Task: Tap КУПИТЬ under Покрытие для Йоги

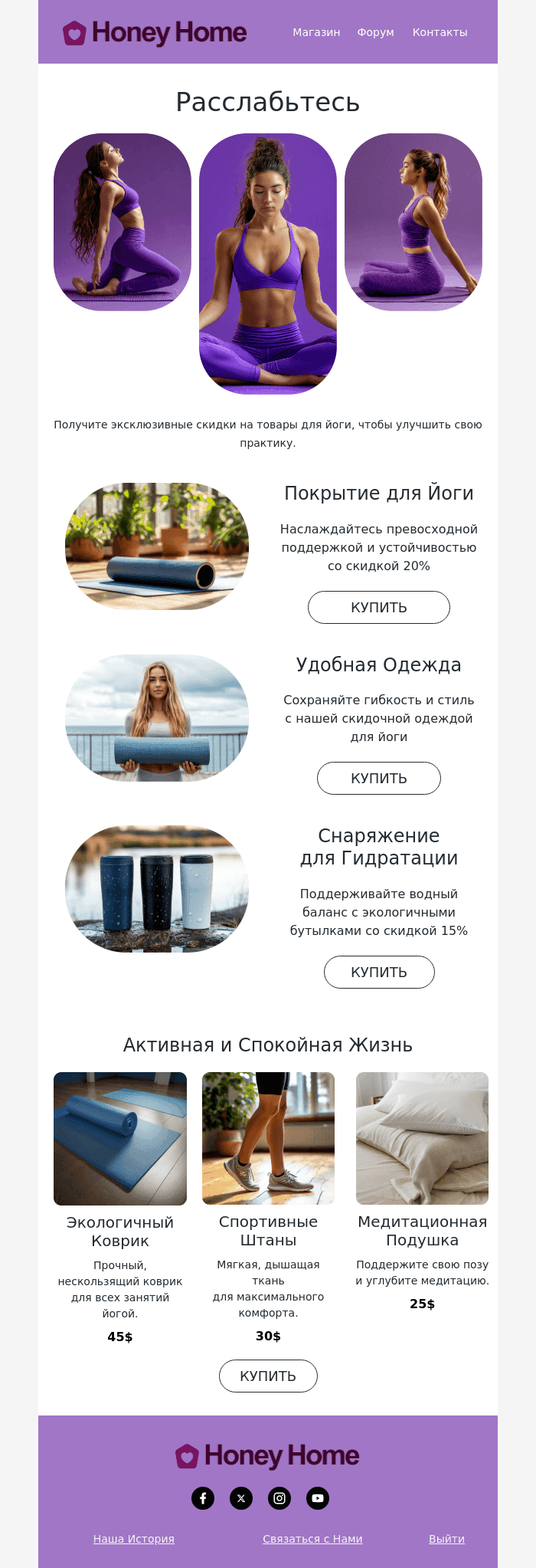Action: 378,607
